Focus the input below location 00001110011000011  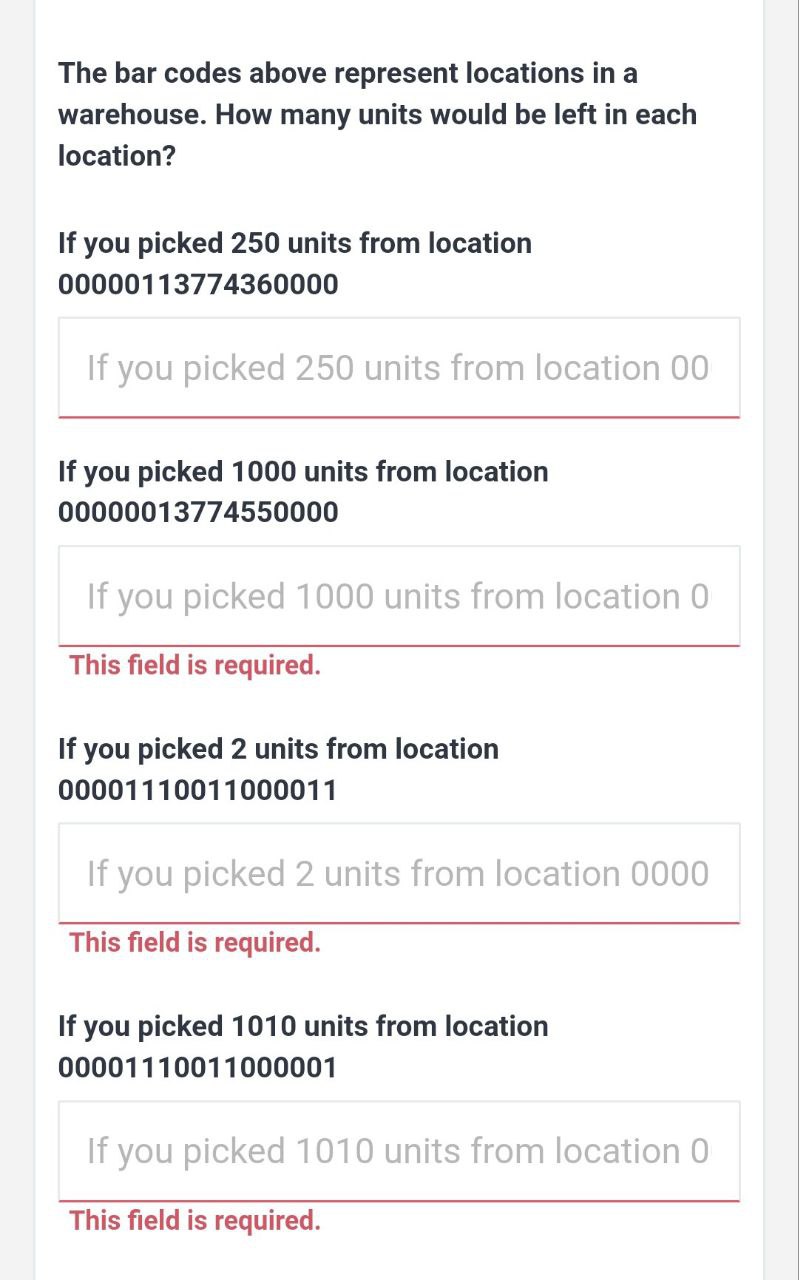(399, 872)
